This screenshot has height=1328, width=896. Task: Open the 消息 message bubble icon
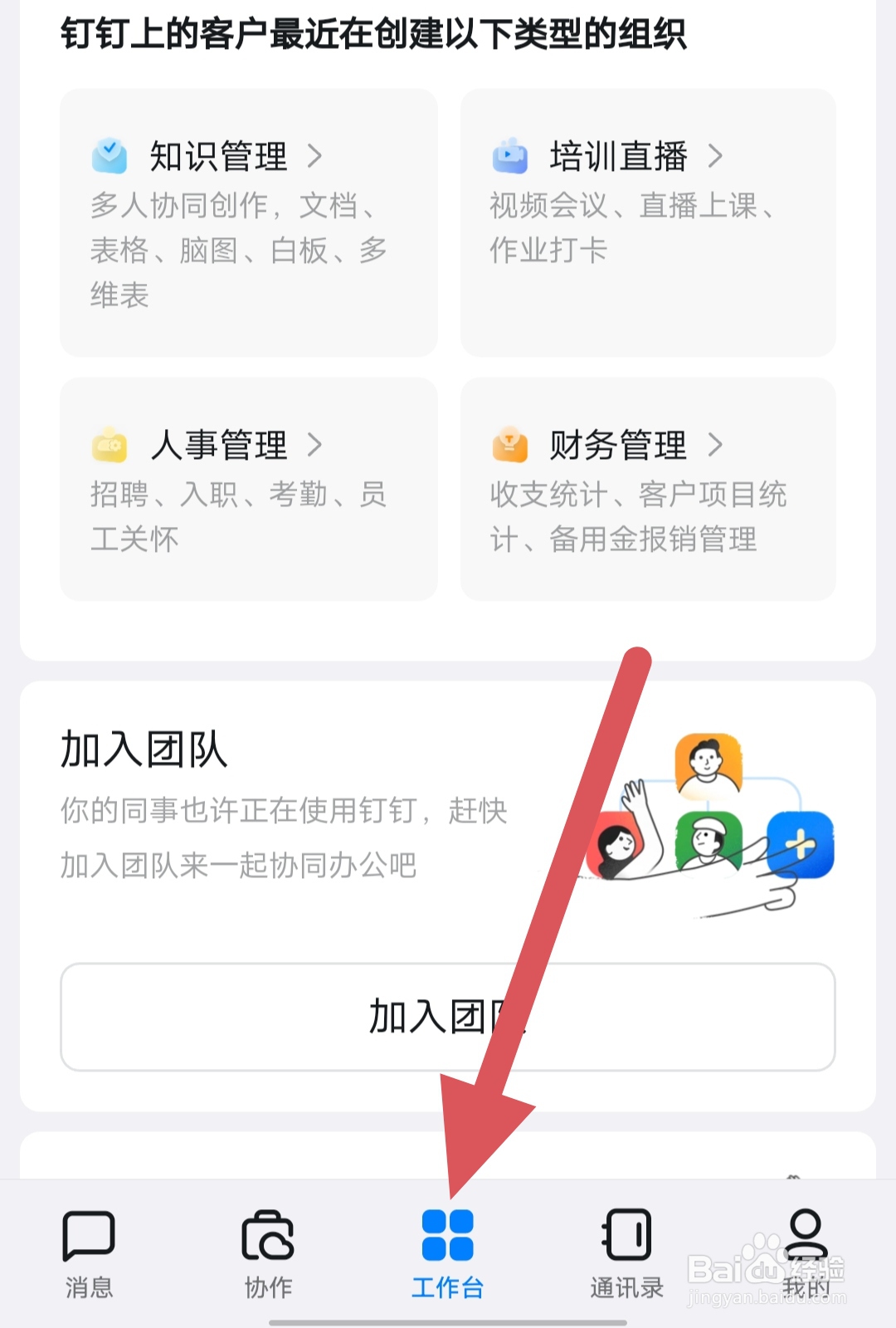pos(90,1237)
